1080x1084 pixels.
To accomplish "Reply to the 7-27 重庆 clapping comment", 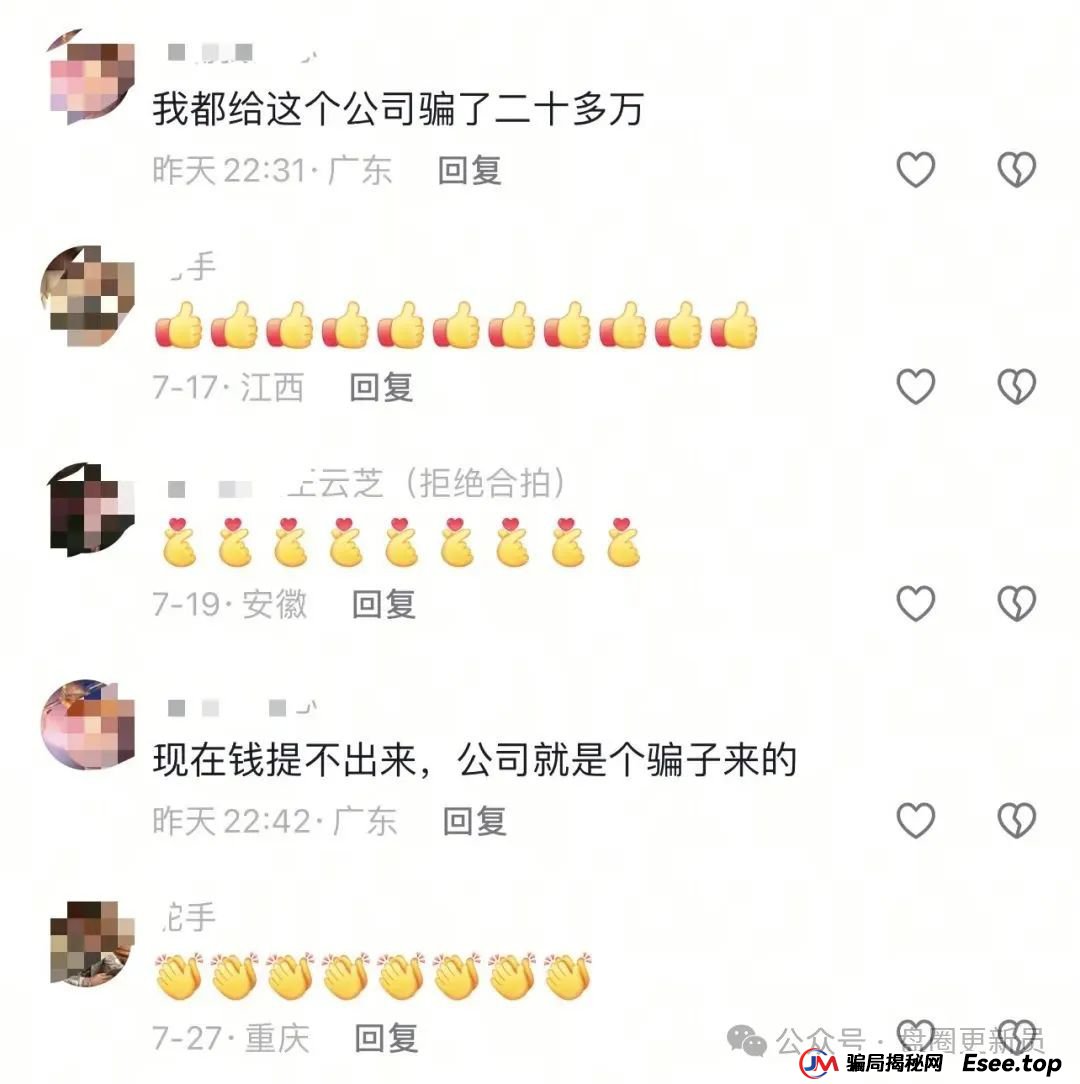I will tap(386, 1037).
